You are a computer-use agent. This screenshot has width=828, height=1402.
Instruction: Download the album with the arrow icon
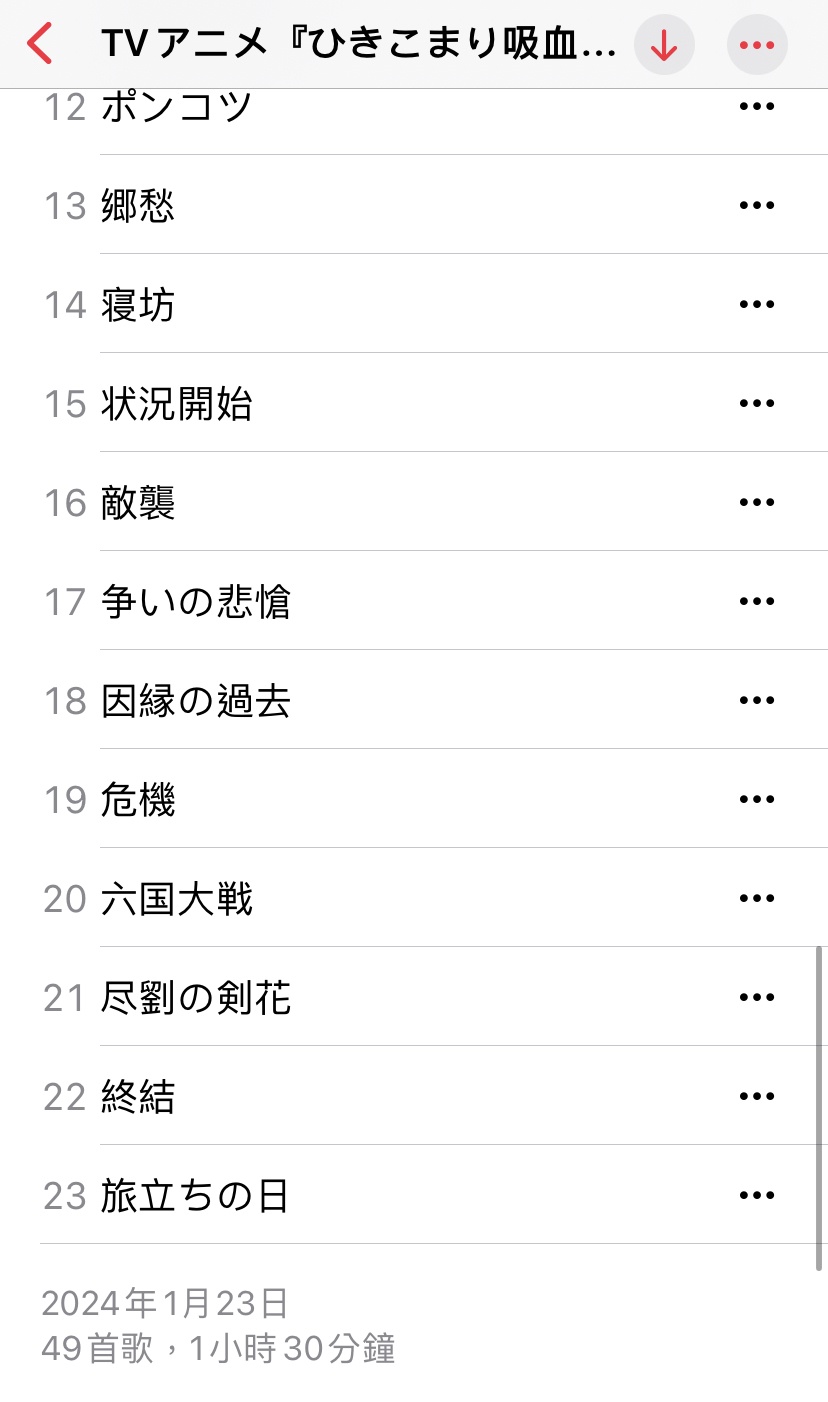click(664, 45)
